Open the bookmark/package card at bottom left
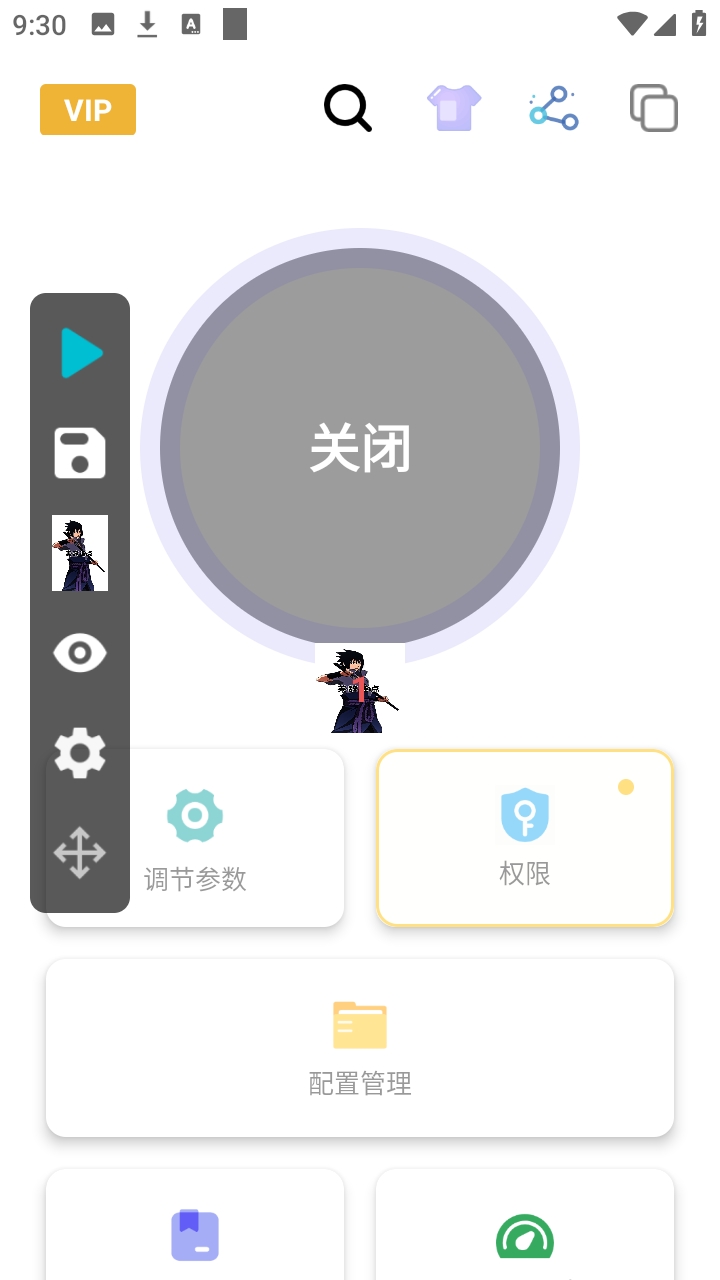This screenshot has width=720, height=1280. pyautogui.click(x=194, y=1235)
